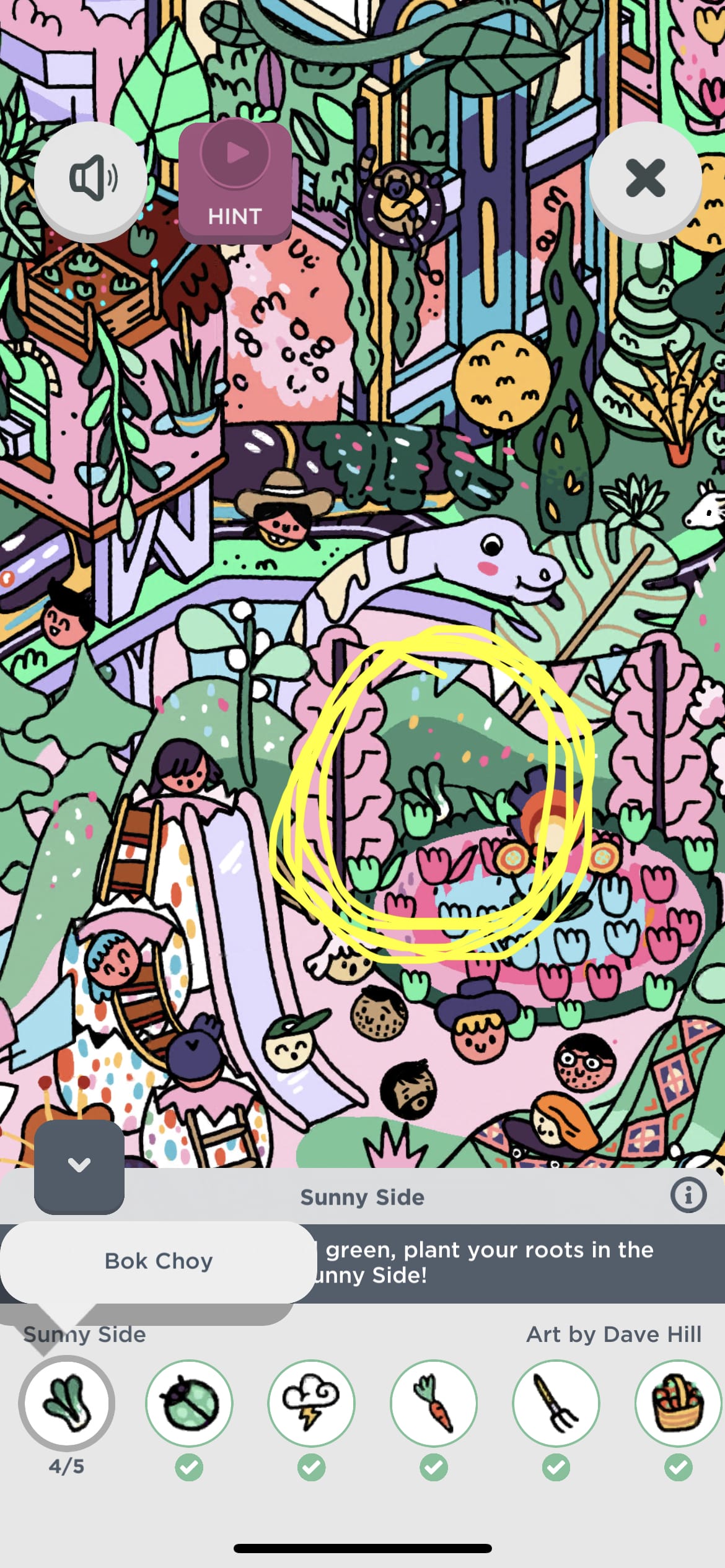
Task: Select the ladybug item
Action: (189, 1403)
